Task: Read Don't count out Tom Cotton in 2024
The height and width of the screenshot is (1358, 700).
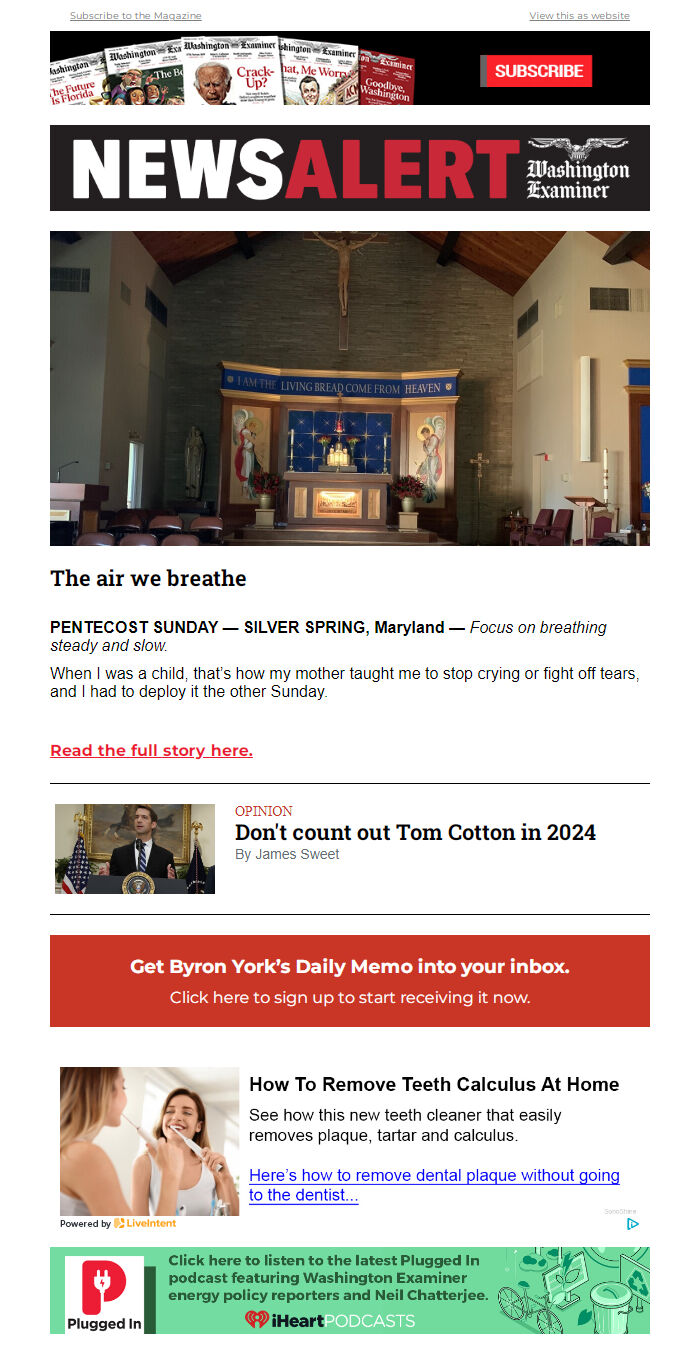Action: [415, 832]
